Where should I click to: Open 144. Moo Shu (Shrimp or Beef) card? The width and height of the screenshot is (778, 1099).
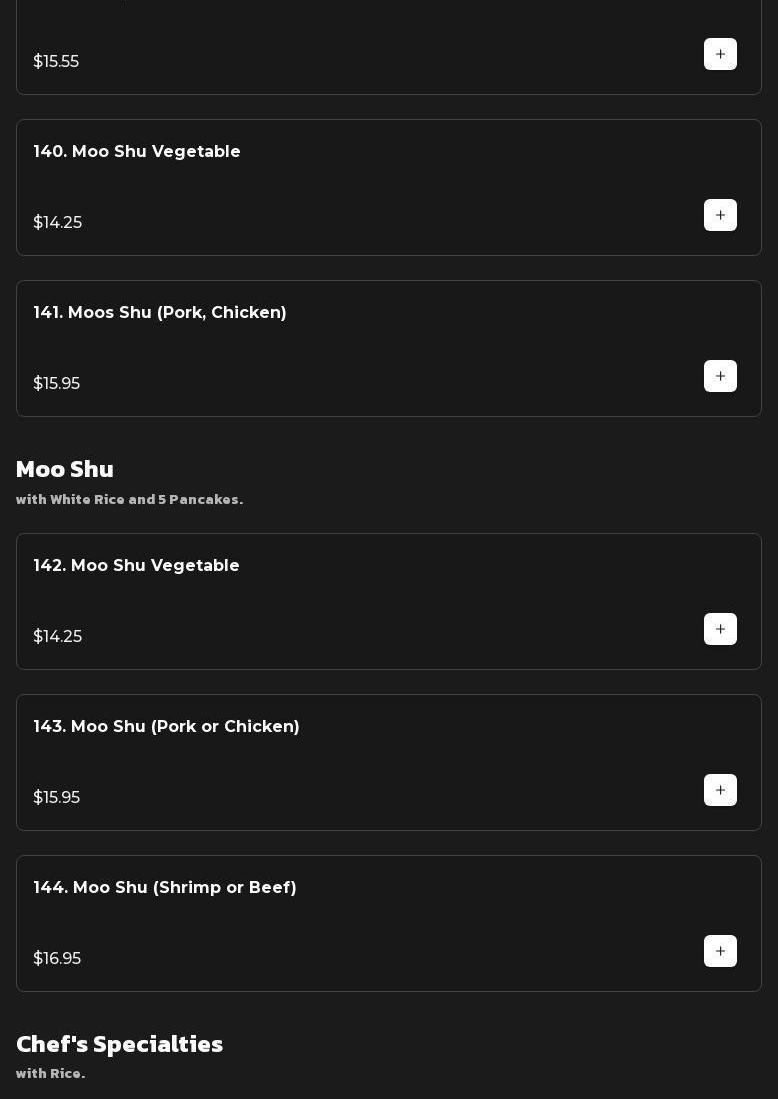coord(165,888)
